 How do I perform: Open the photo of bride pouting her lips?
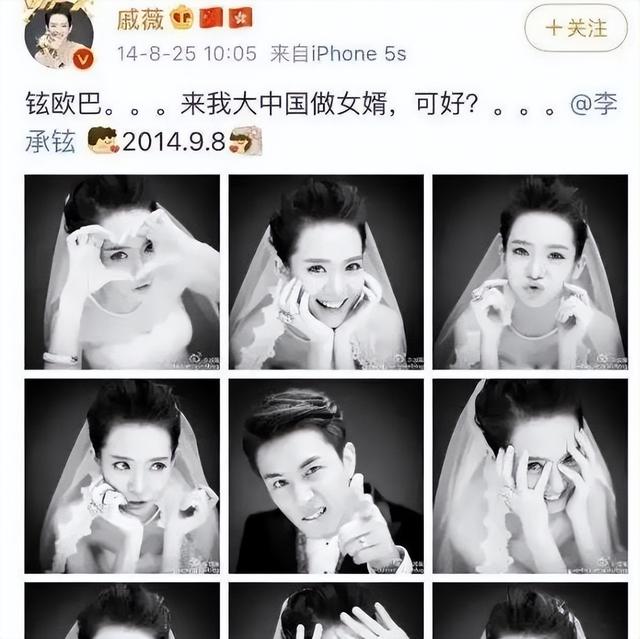529,272
